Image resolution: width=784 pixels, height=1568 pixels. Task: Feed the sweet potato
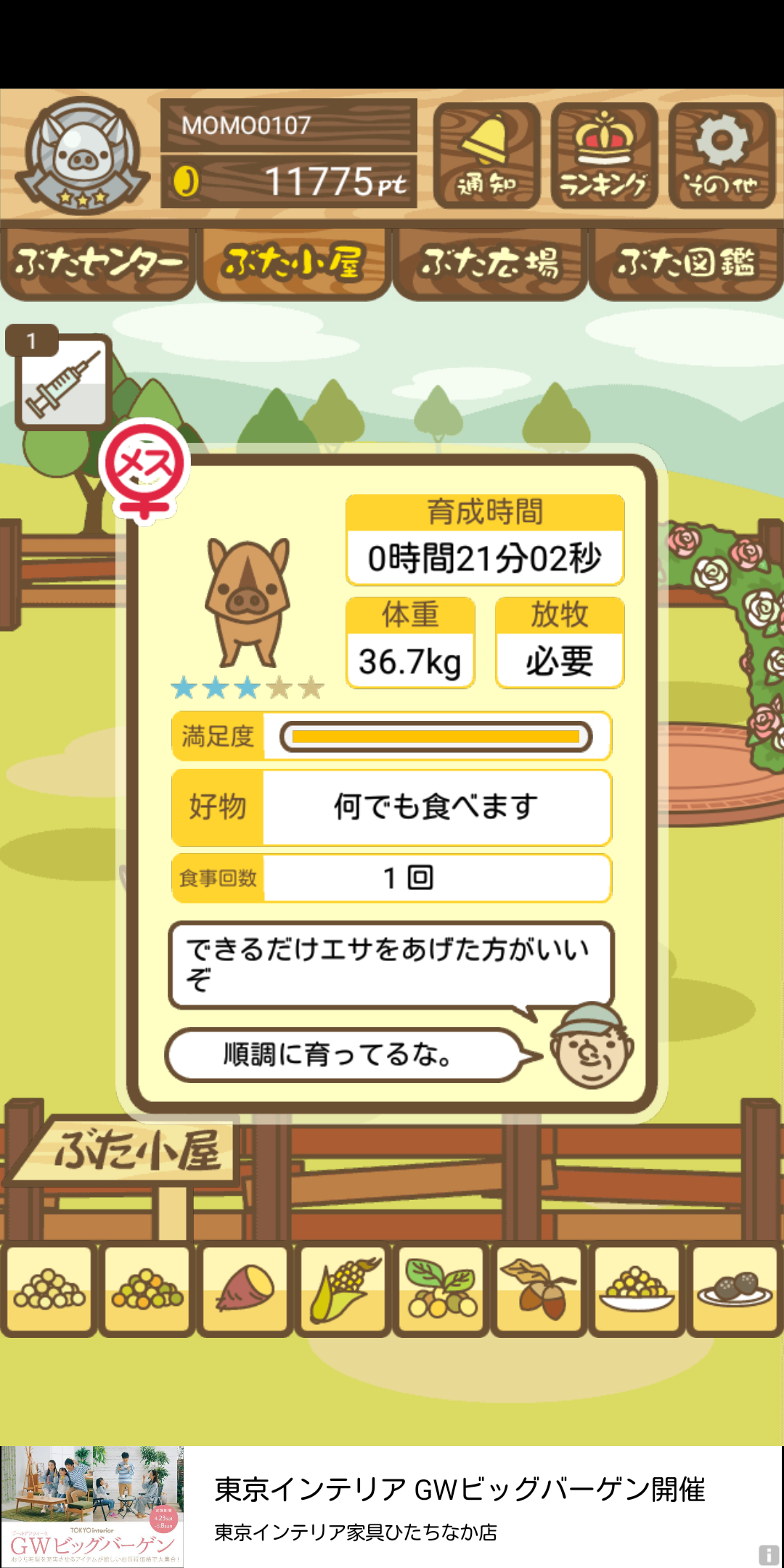click(x=245, y=1290)
